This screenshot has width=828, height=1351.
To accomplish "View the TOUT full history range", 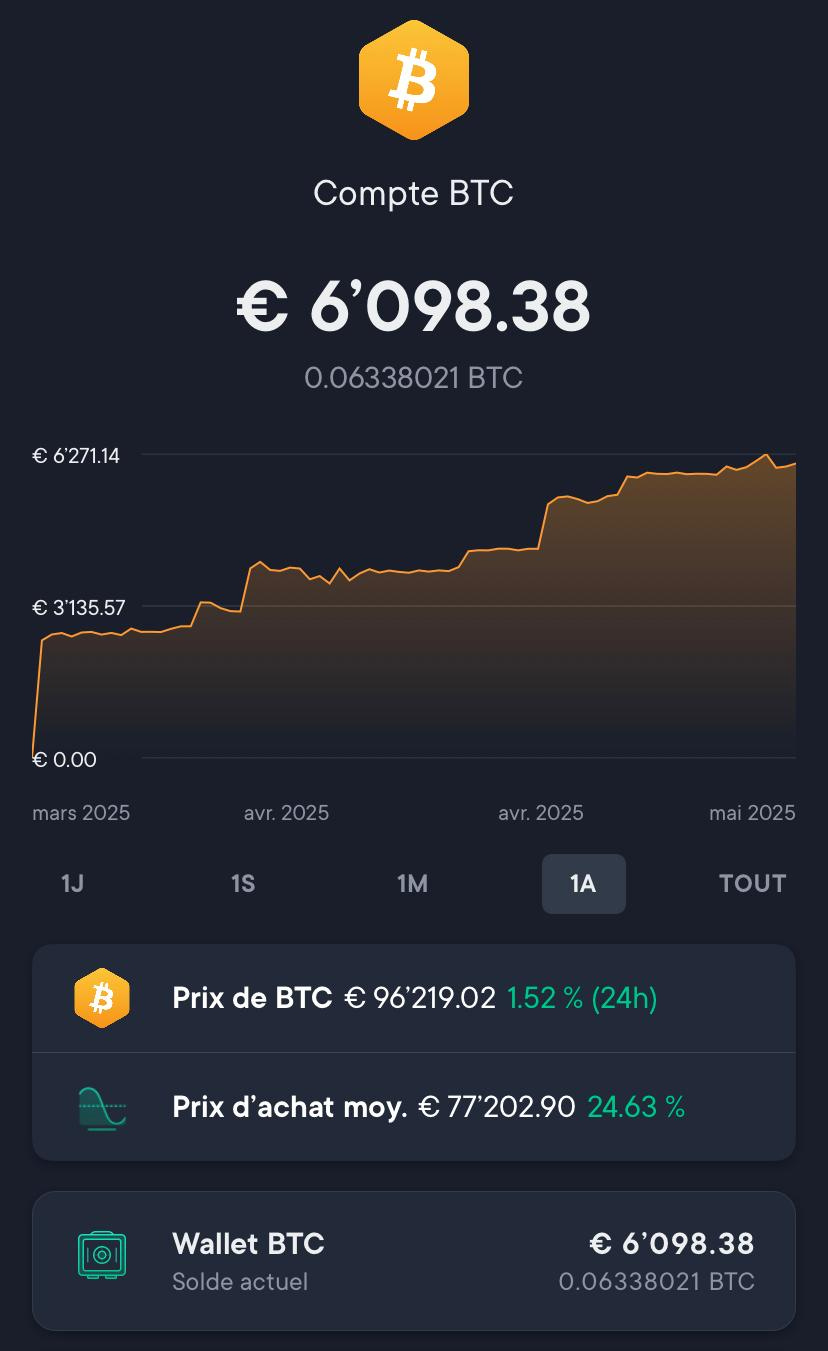I will tap(753, 884).
